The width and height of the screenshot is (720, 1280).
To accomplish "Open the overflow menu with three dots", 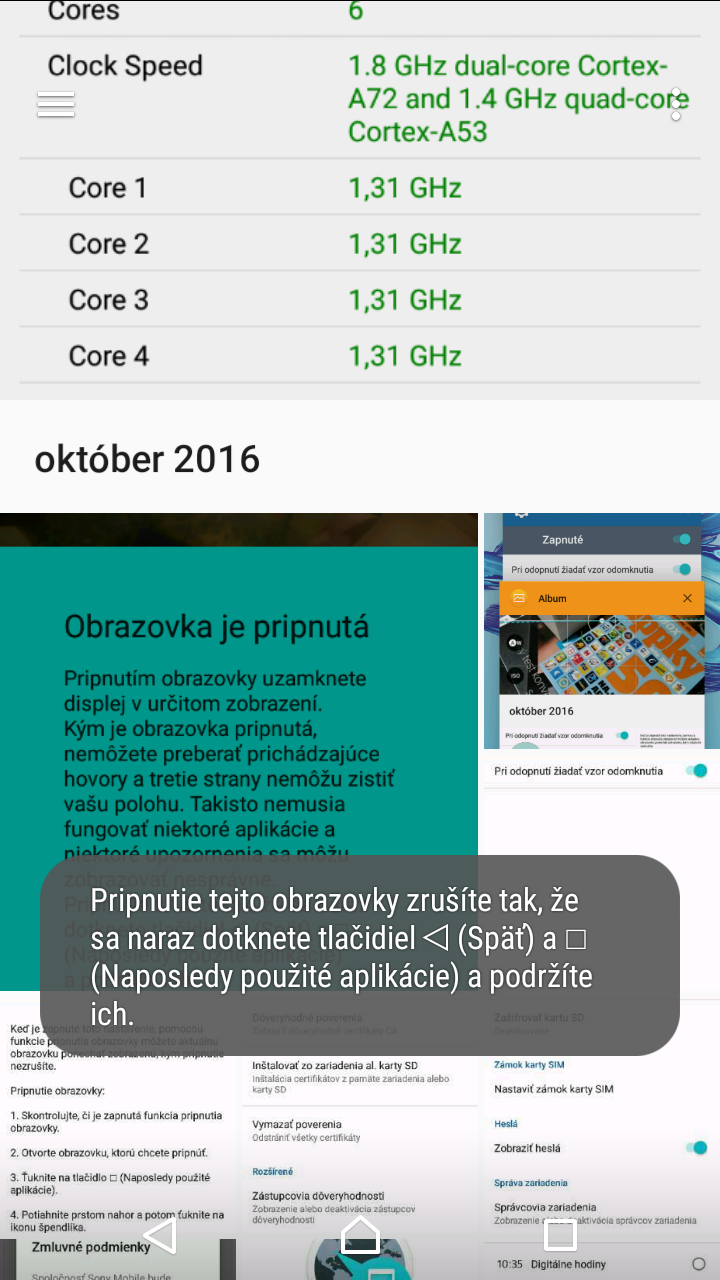I will coord(676,104).
